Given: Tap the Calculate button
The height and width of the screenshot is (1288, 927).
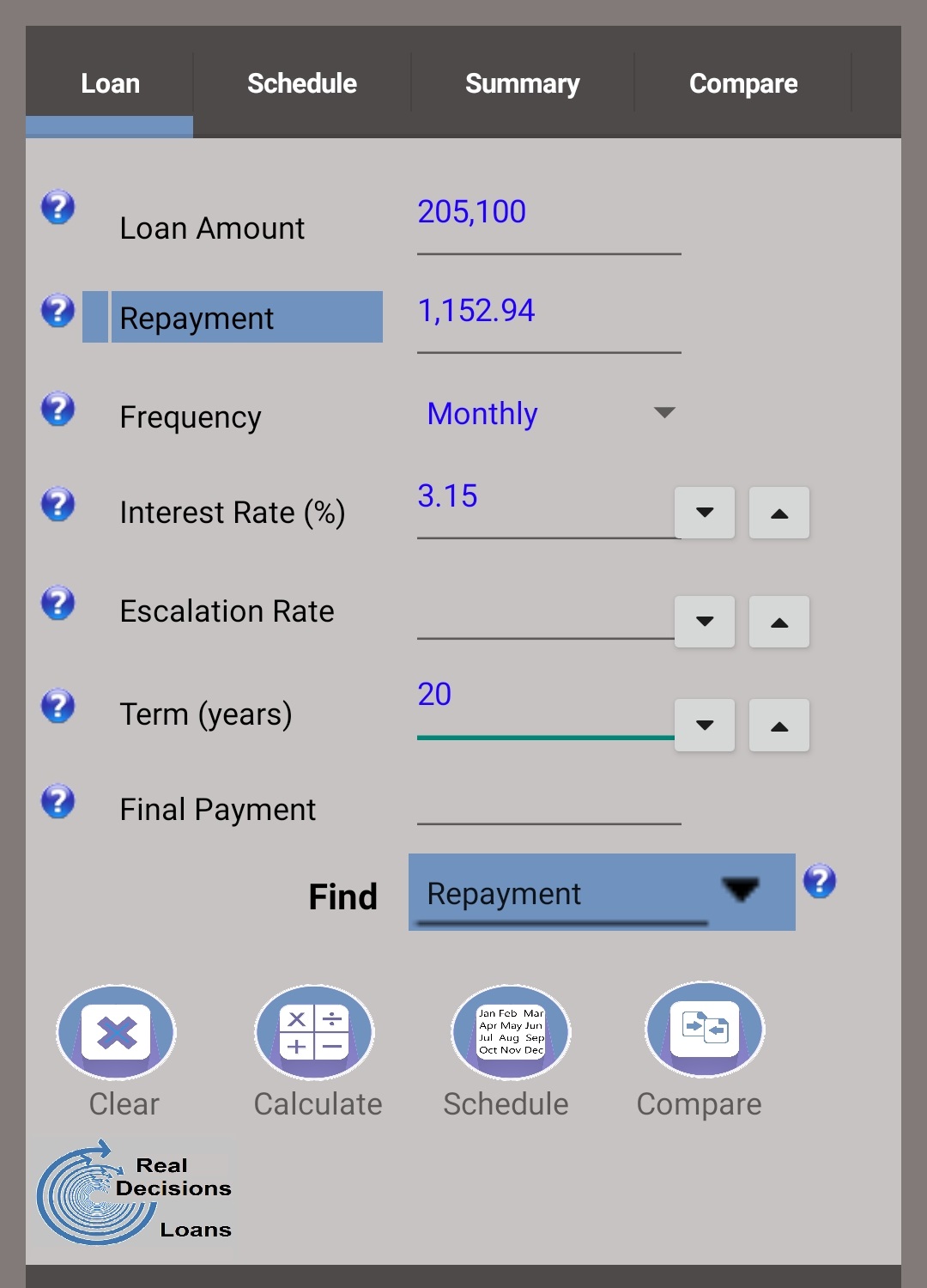Looking at the screenshot, I should click(x=314, y=1033).
